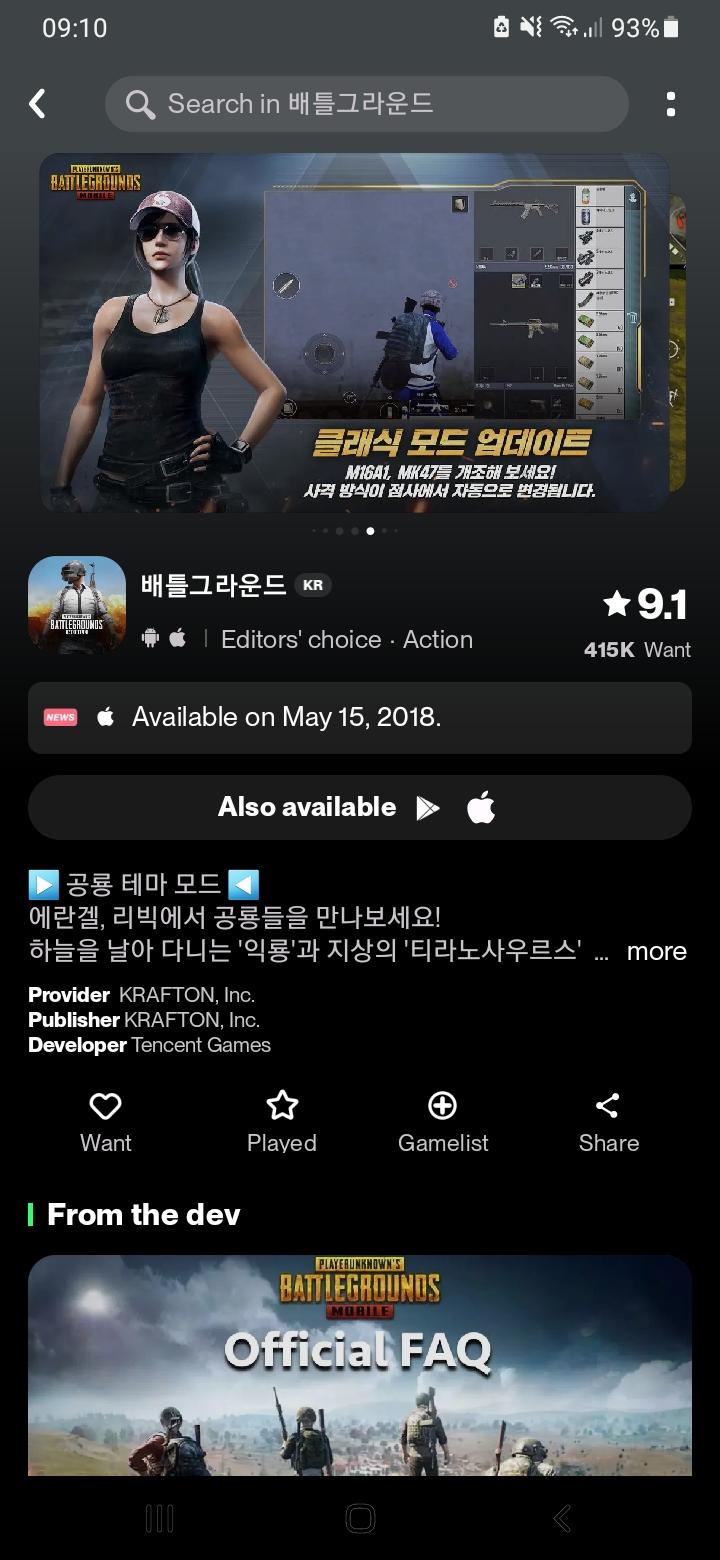Add the game to Want list
Image resolution: width=720 pixels, height=1560 pixels.
point(106,1122)
